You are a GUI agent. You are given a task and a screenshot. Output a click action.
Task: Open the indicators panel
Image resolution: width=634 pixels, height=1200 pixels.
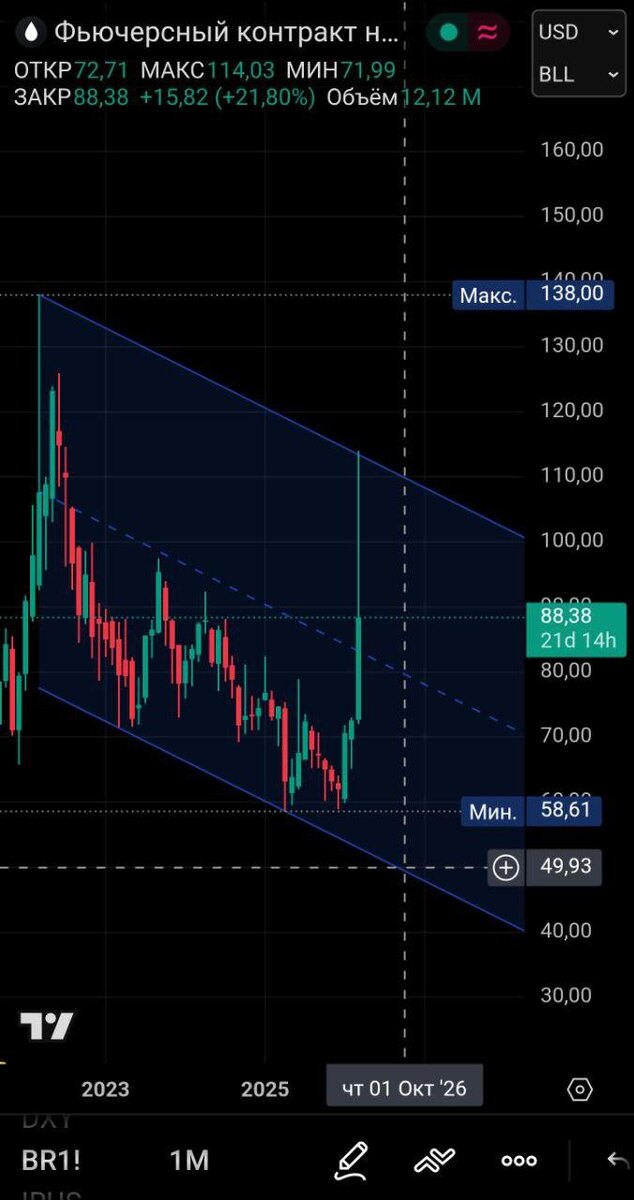coord(434,1160)
